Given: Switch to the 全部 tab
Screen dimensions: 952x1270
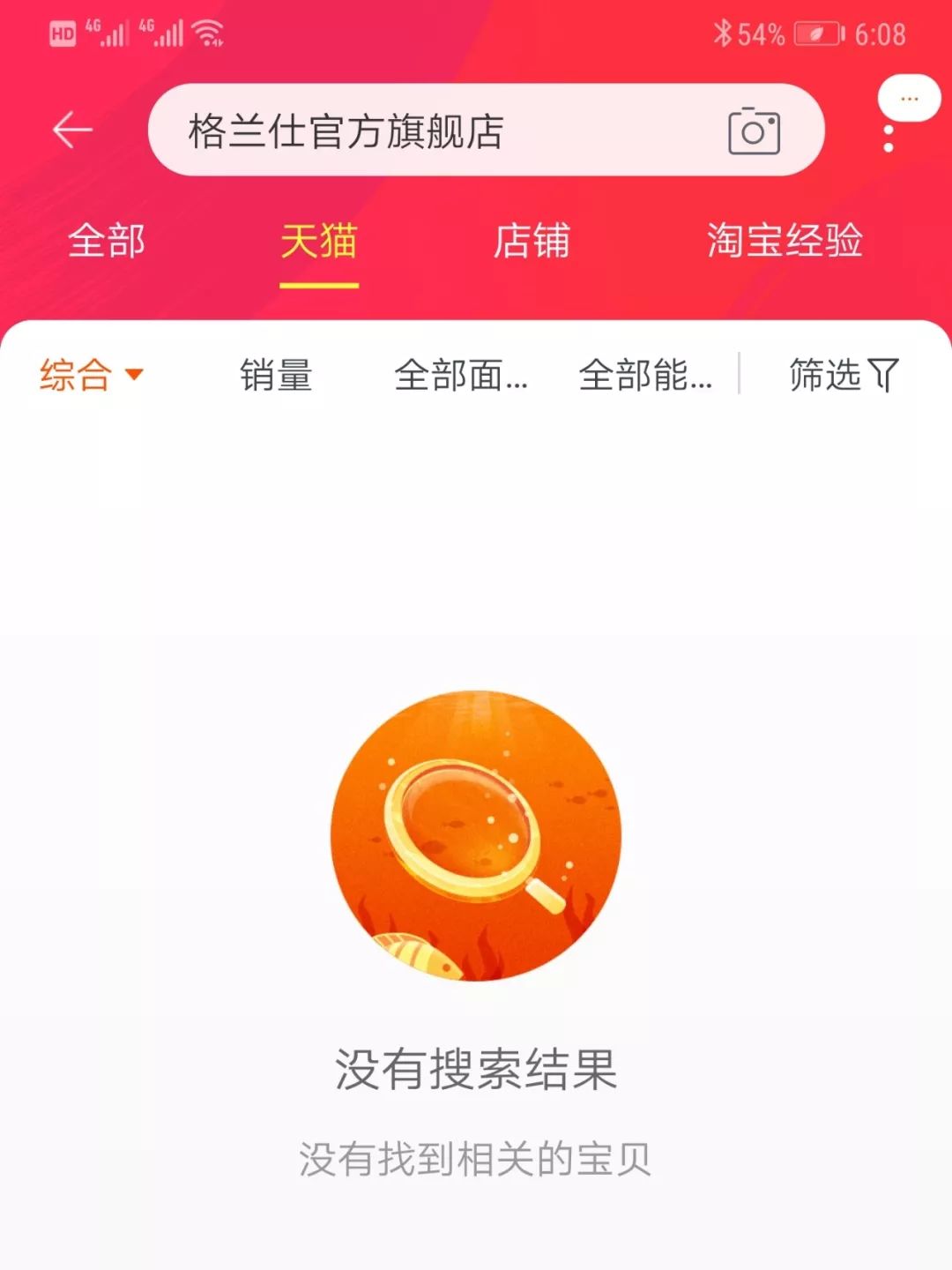Looking at the screenshot, I should point(107,241).
